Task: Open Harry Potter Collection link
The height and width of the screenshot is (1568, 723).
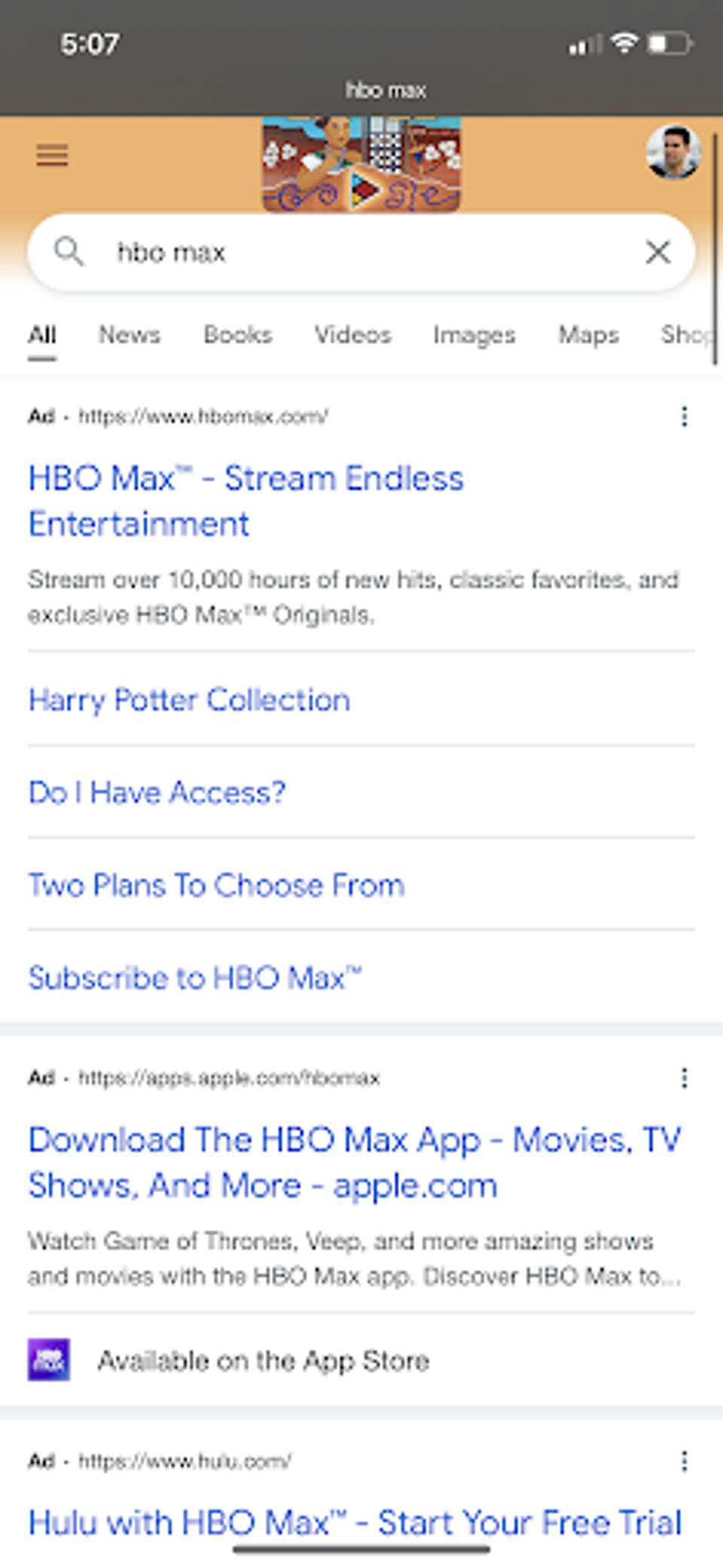Action: [x=189, y=700]
